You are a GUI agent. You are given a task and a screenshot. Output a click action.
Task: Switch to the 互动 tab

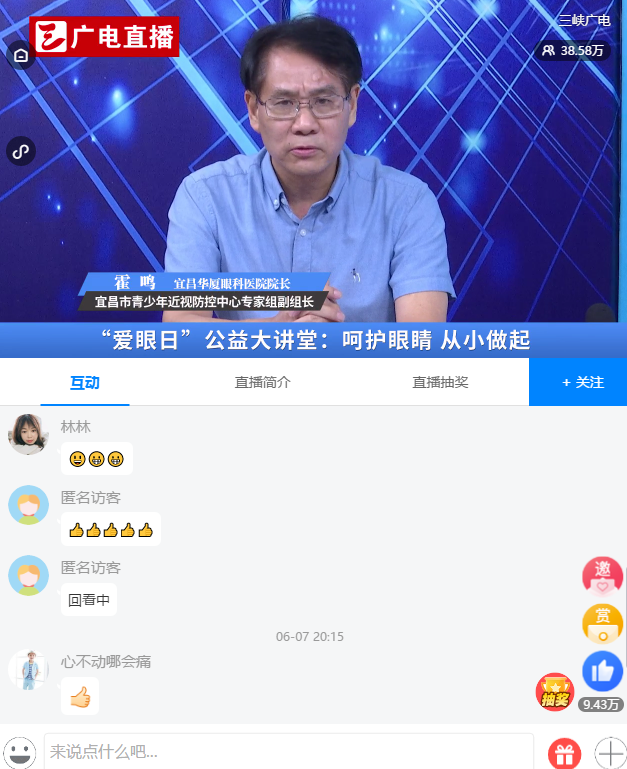[84, 382]
